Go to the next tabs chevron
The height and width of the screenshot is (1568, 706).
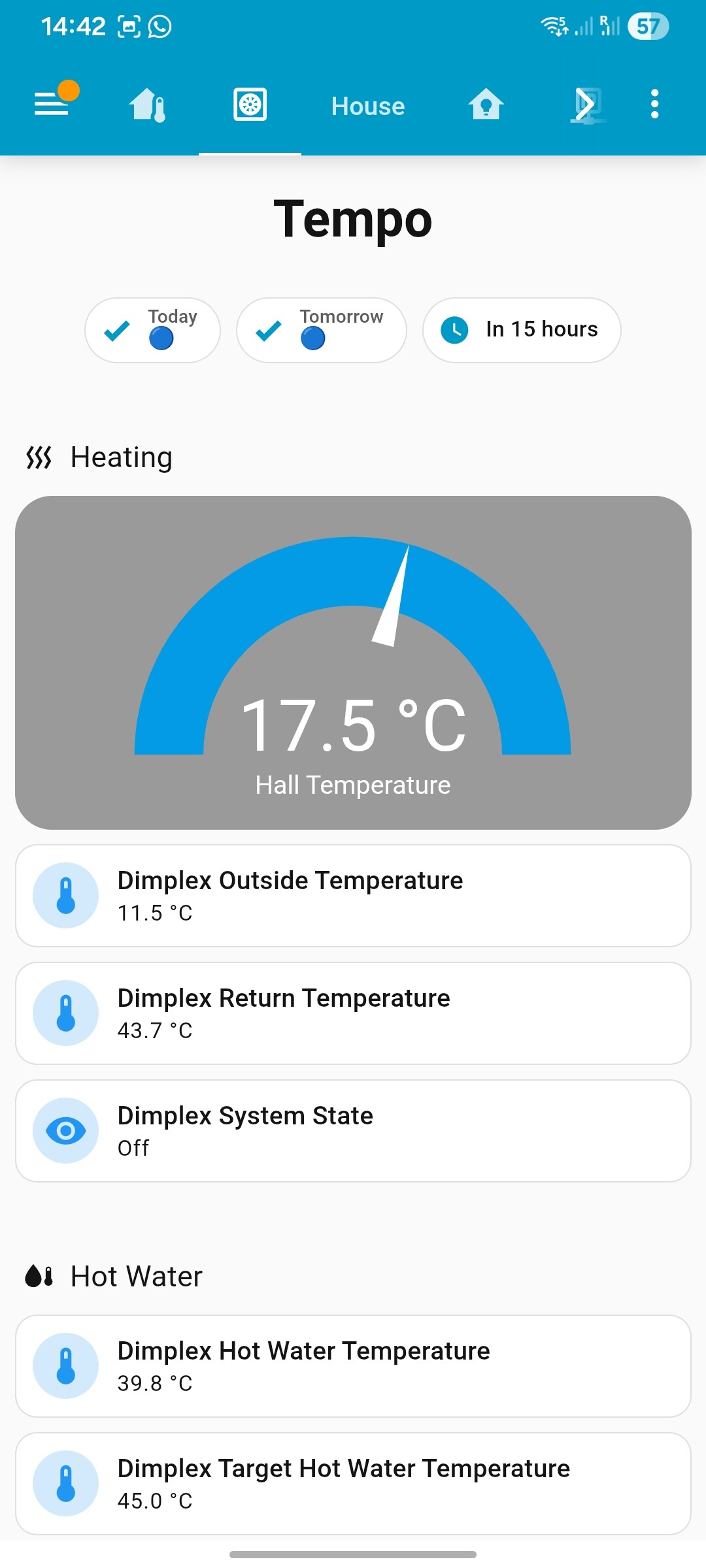[586, 105]
